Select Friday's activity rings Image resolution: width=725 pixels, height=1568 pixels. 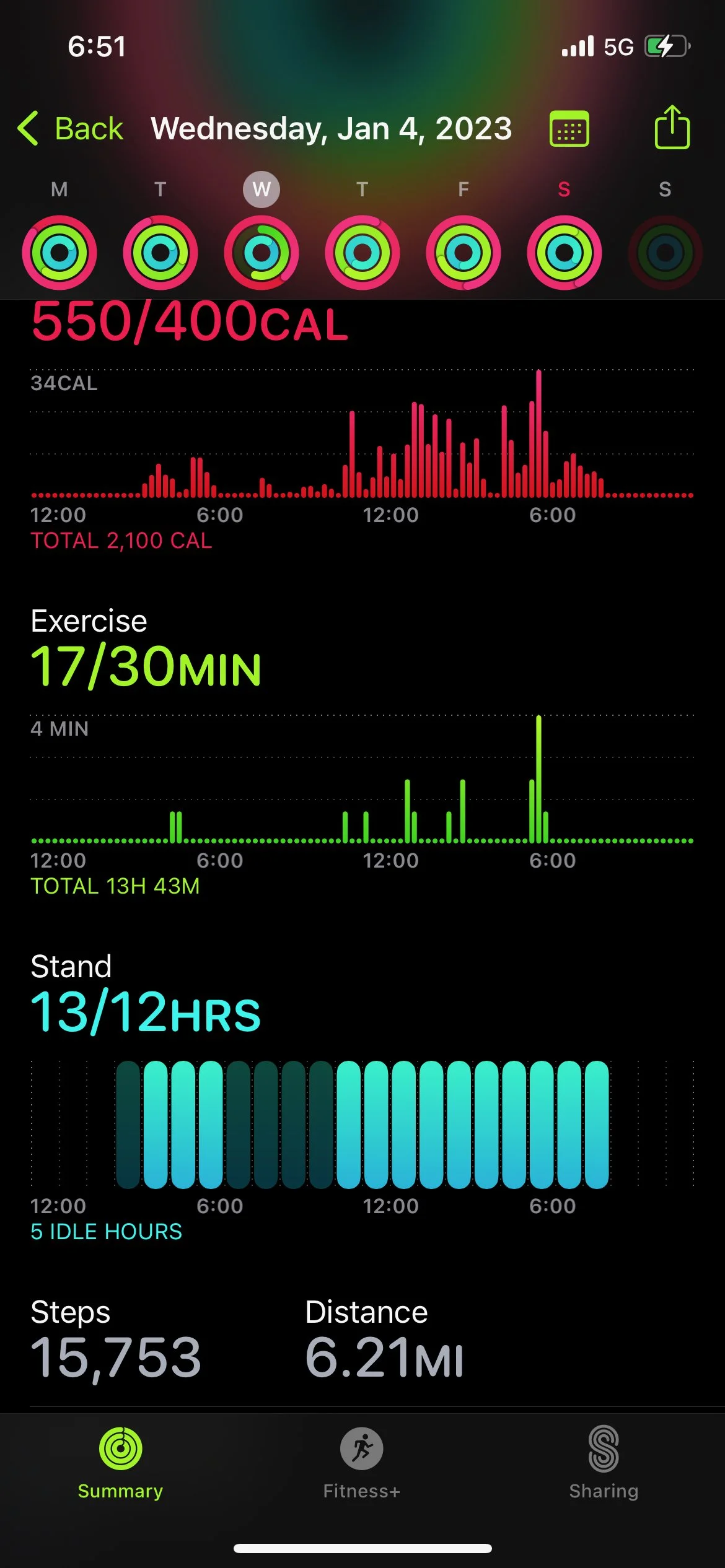coord(464,253)
